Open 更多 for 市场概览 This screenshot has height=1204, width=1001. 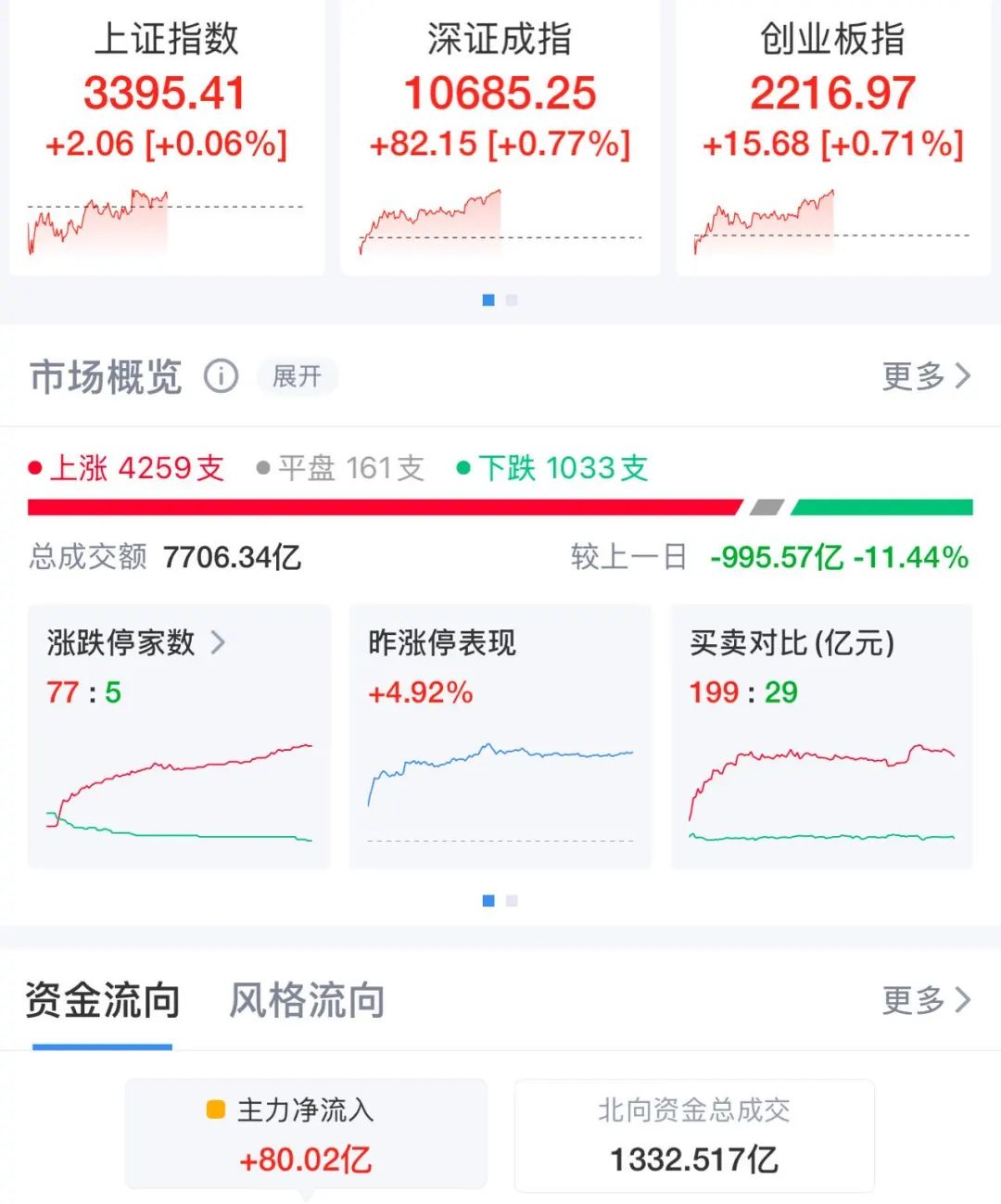(925, 376)
